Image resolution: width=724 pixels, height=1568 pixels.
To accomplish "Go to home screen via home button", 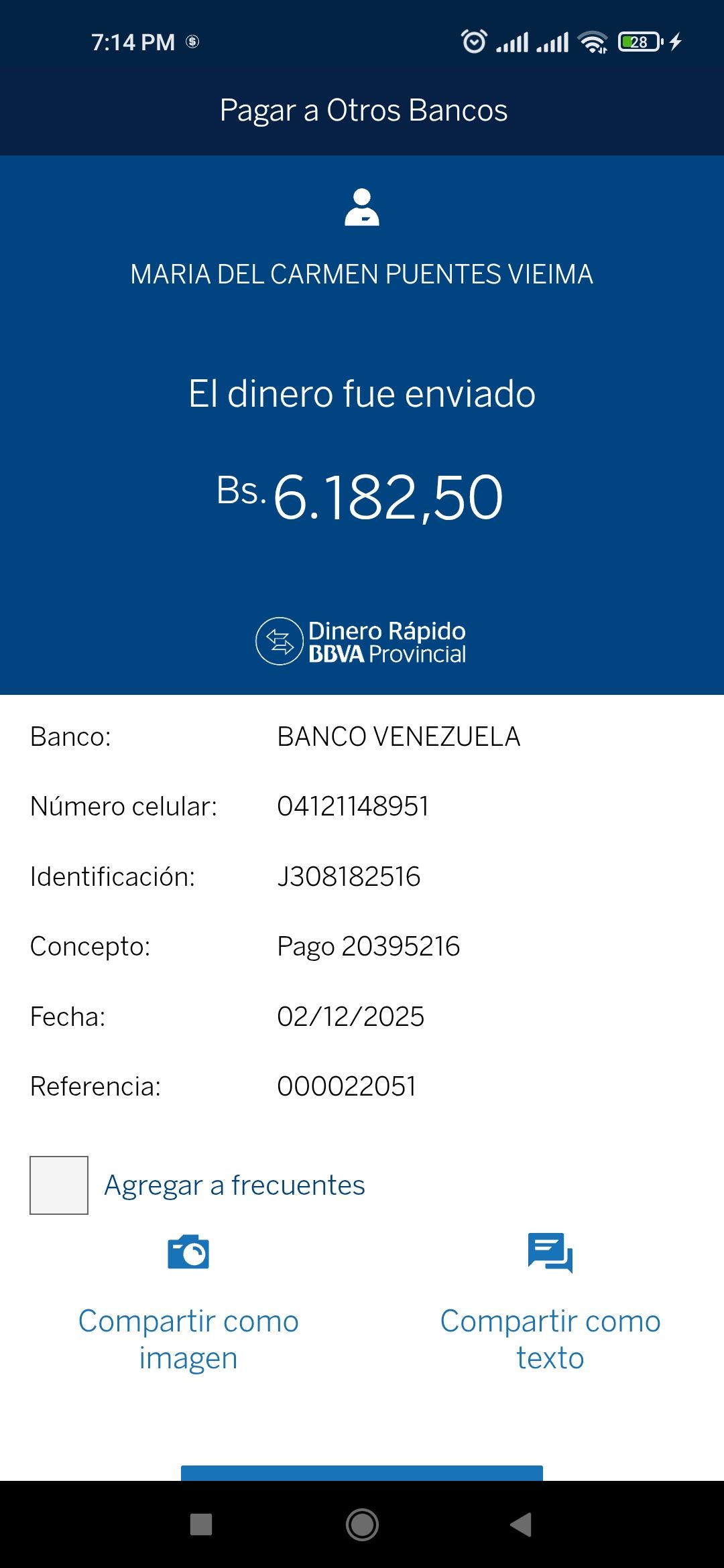I will click(x=362, y=1524).
